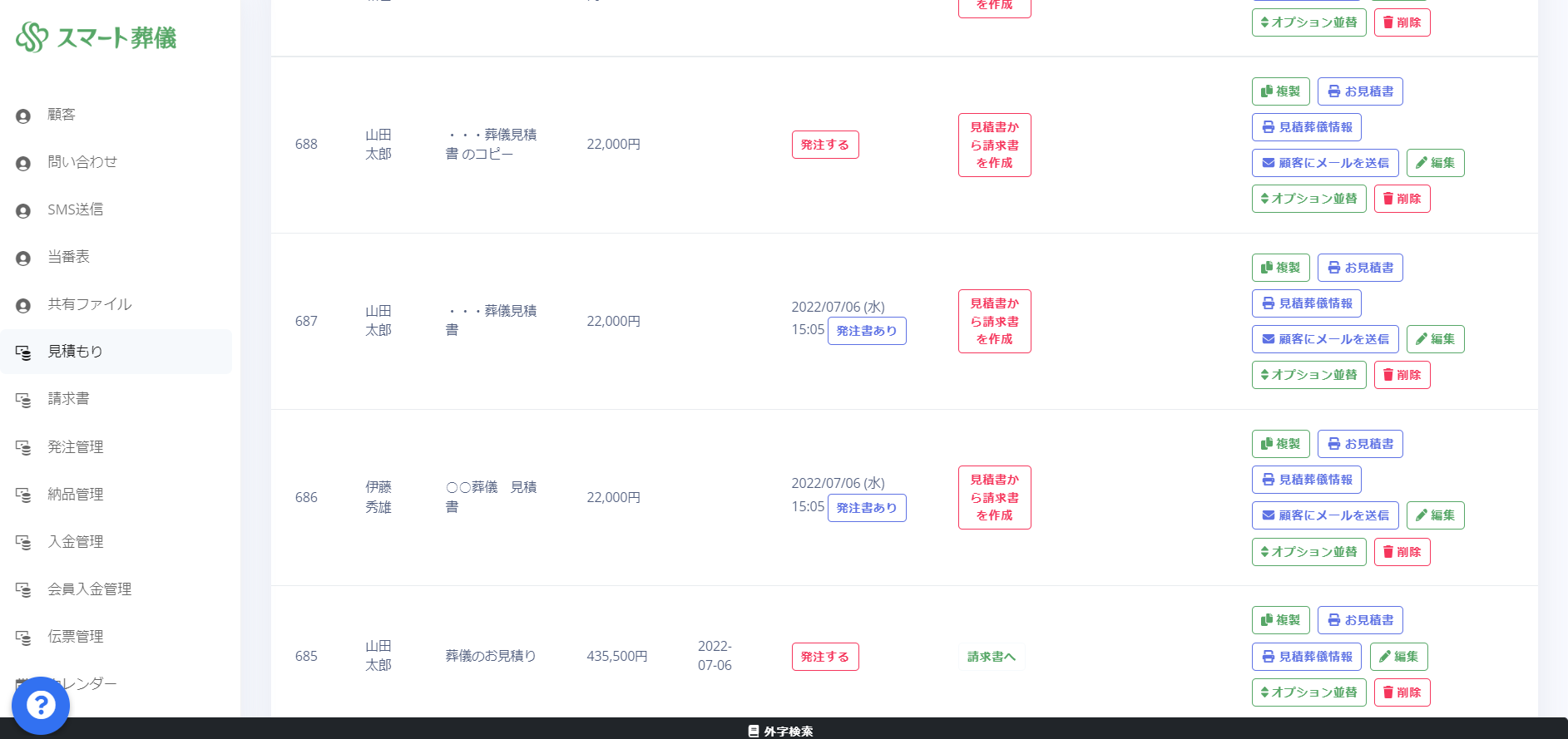Screen dimensions: 1568x739
Task: Open SMS送信 page
Action: (x=75, y=209)
